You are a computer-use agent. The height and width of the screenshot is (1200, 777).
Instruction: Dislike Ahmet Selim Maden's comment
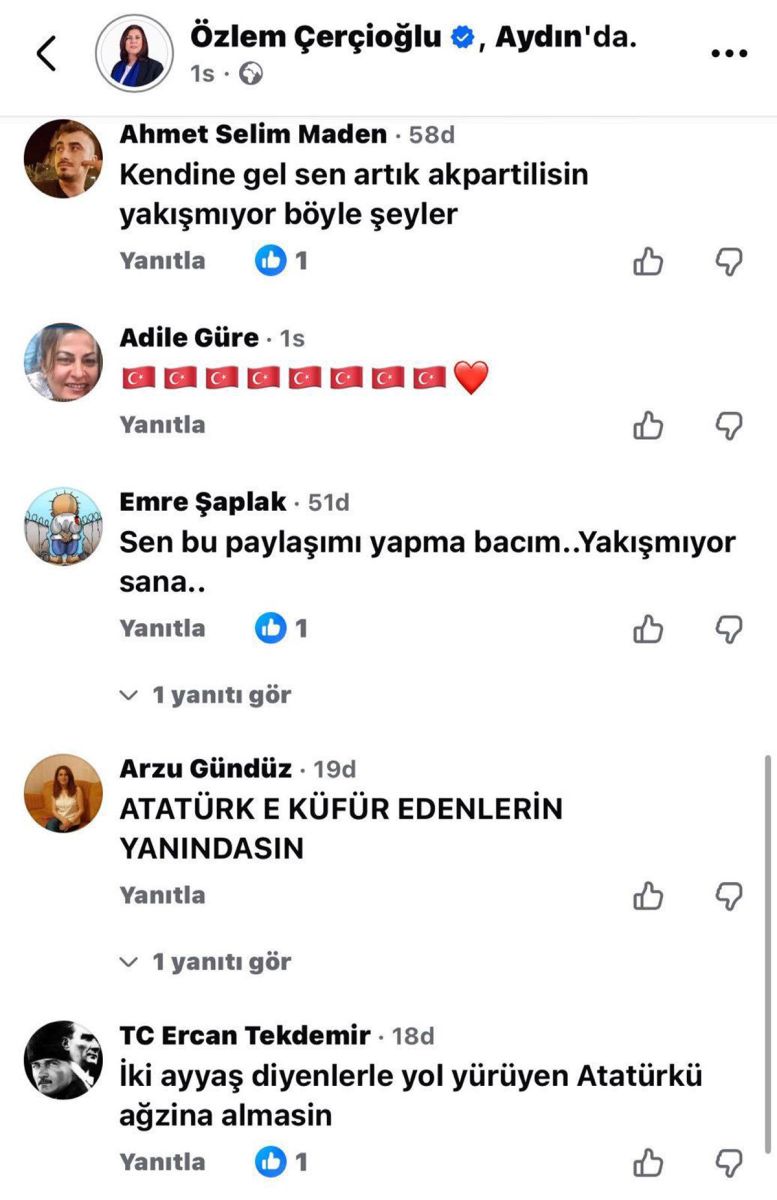click(x=730, y=262)
